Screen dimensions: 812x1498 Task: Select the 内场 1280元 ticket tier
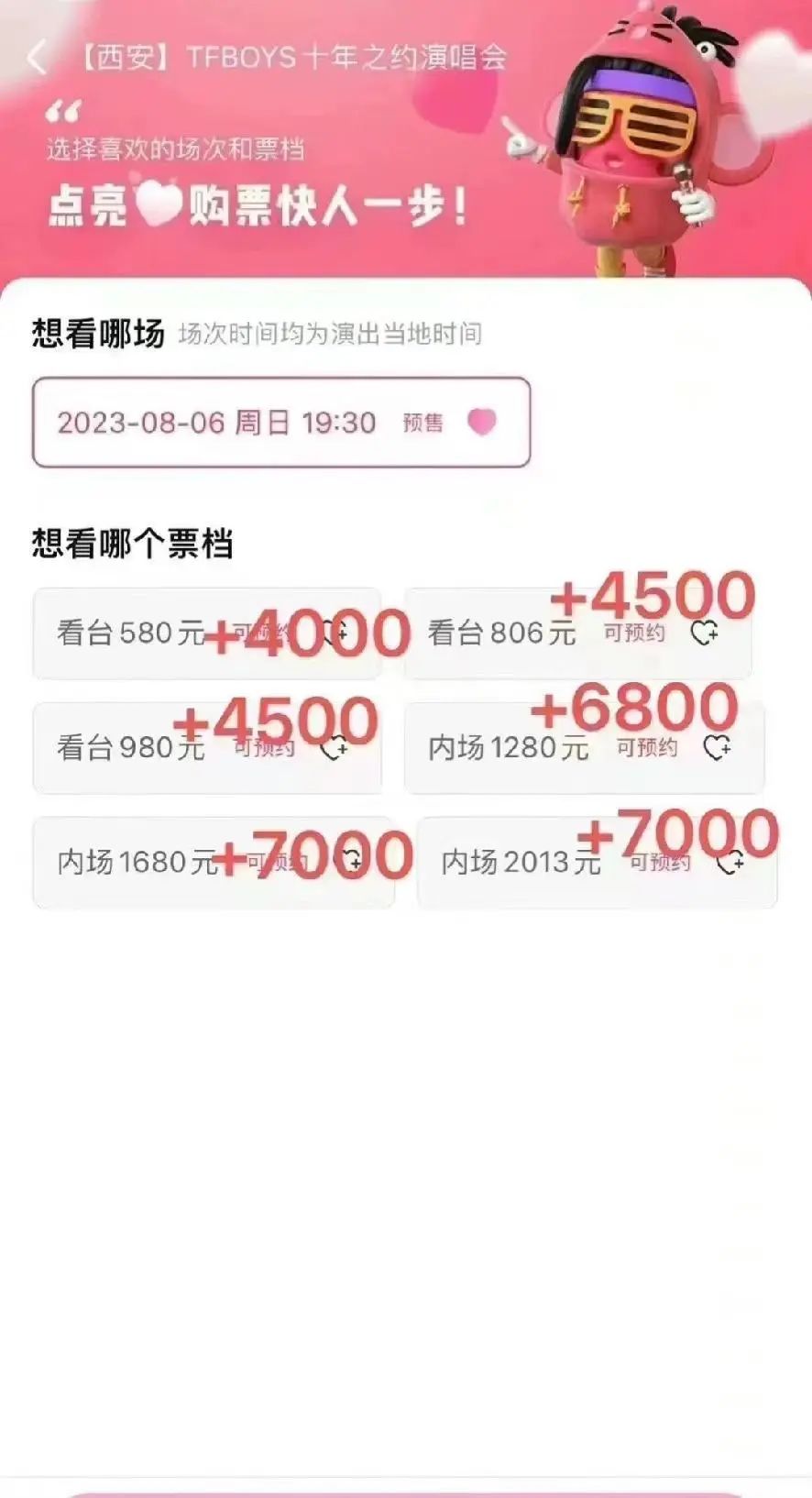(584, 748)
